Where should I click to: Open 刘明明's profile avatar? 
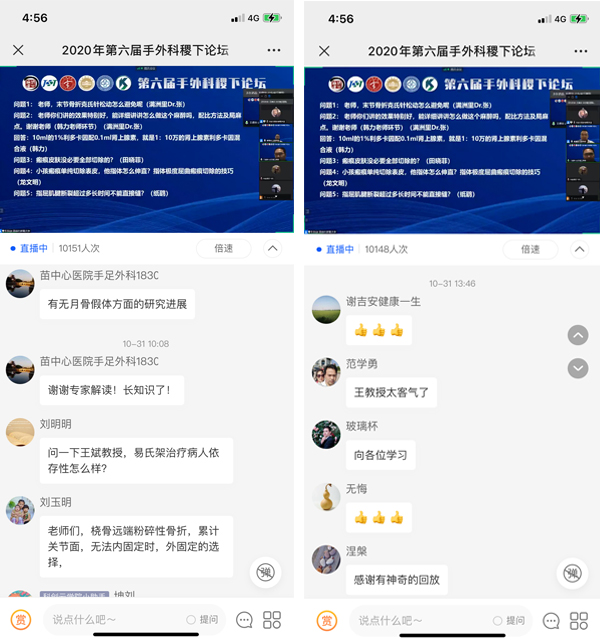[x=20, y=432]
